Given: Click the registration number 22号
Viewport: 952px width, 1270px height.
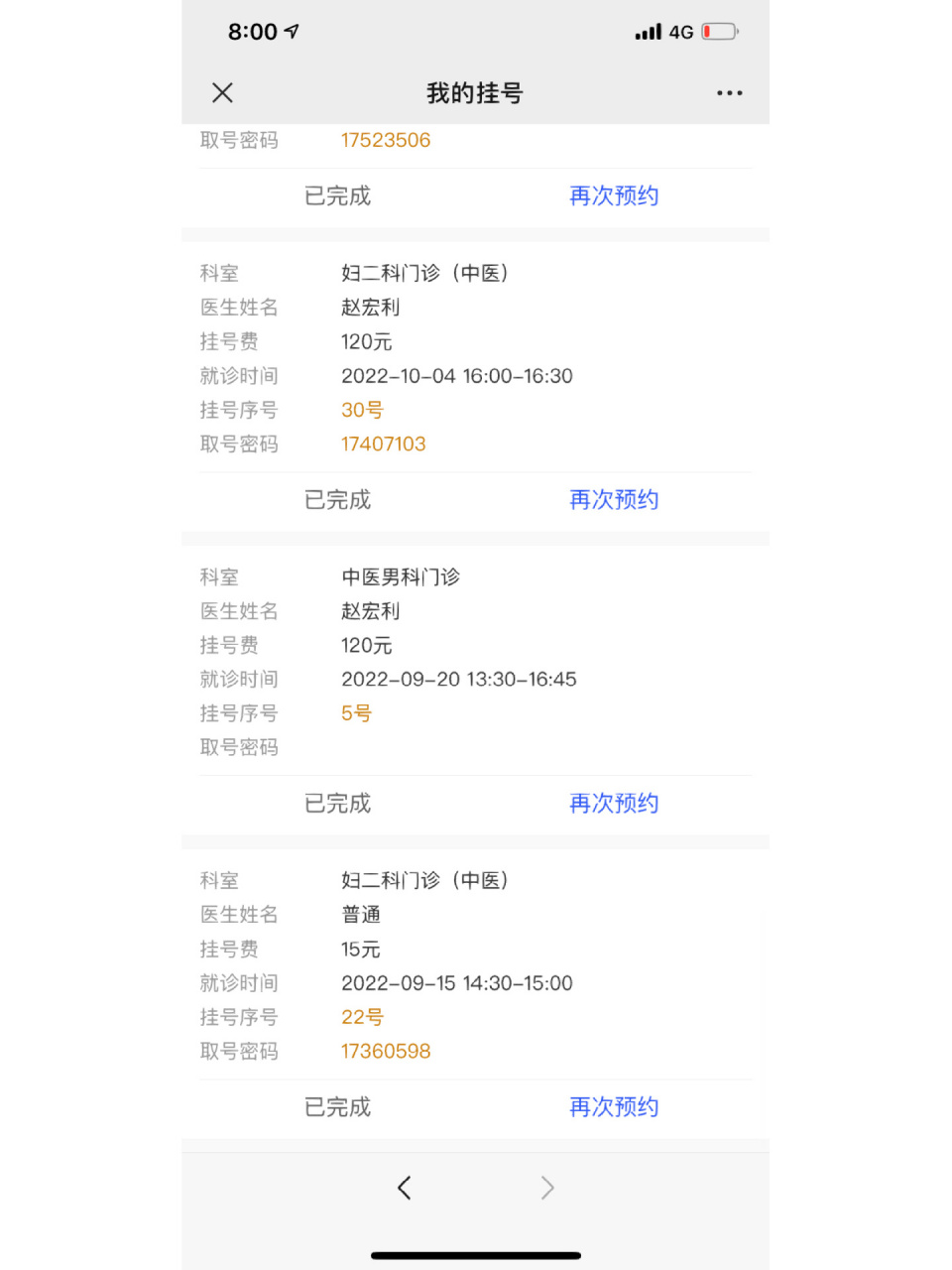Looking at the screenshot, I should coord(363,1016).
